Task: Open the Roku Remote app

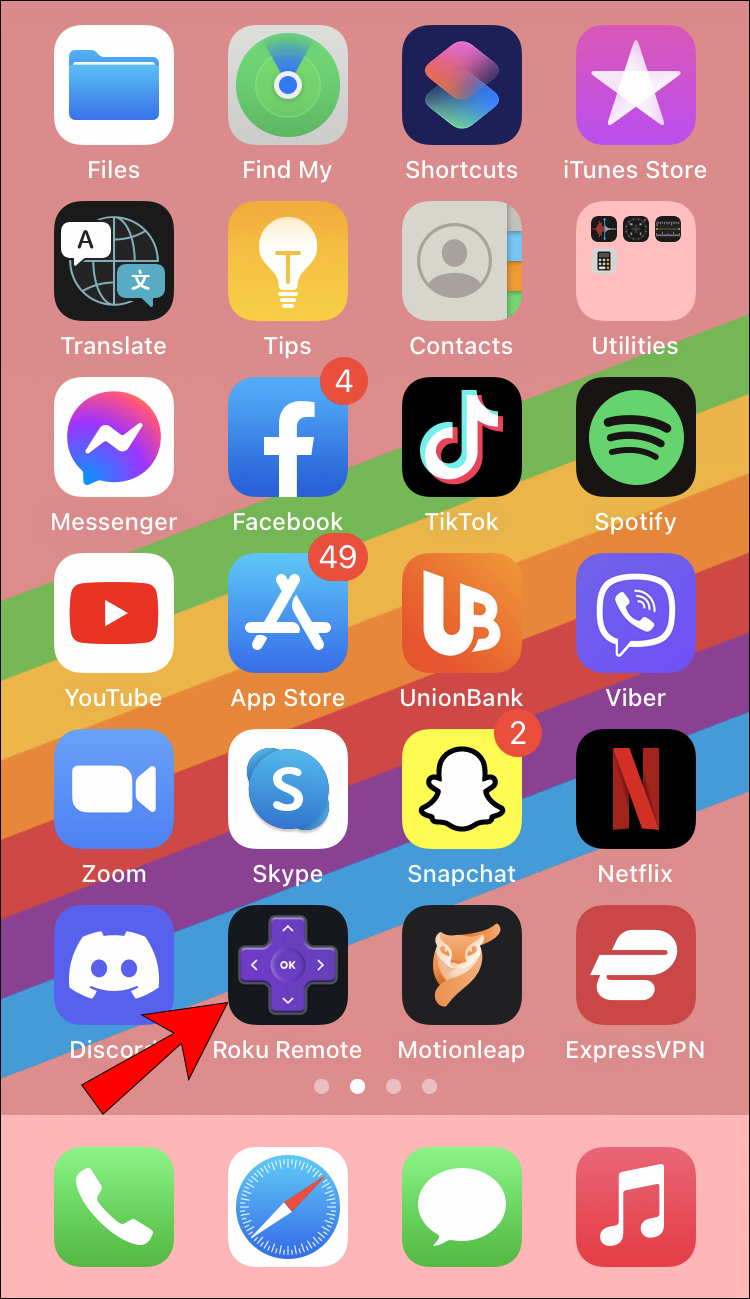Action: [288, 965]
